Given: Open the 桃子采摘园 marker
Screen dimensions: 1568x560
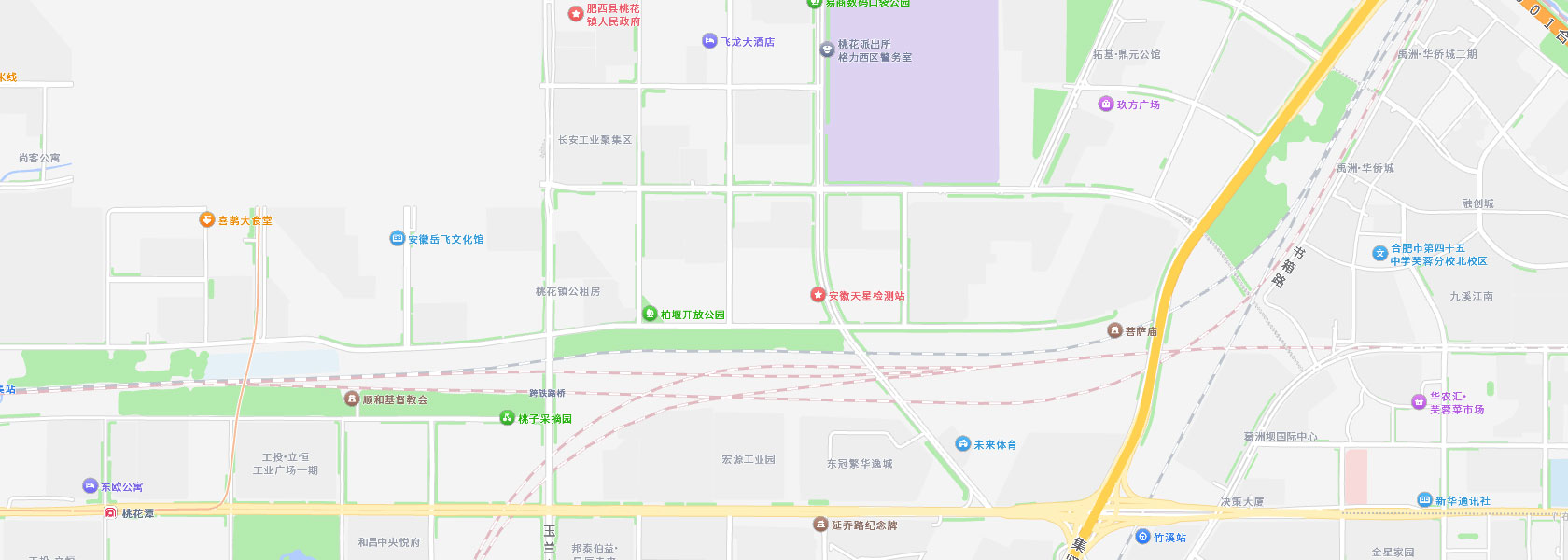Looking at the screenshot, I should click(x=507, y=418).
